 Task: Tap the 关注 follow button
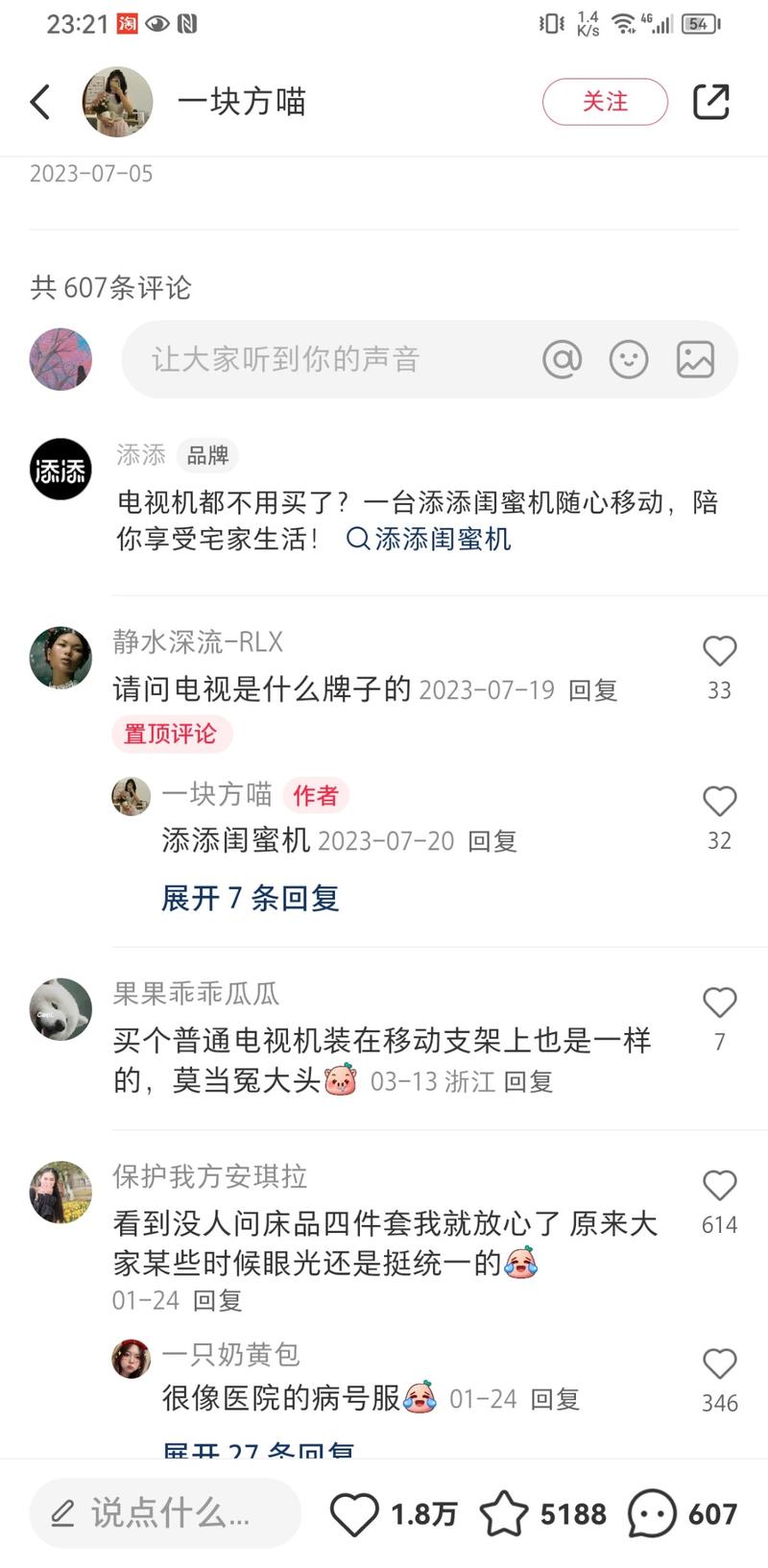605,101
